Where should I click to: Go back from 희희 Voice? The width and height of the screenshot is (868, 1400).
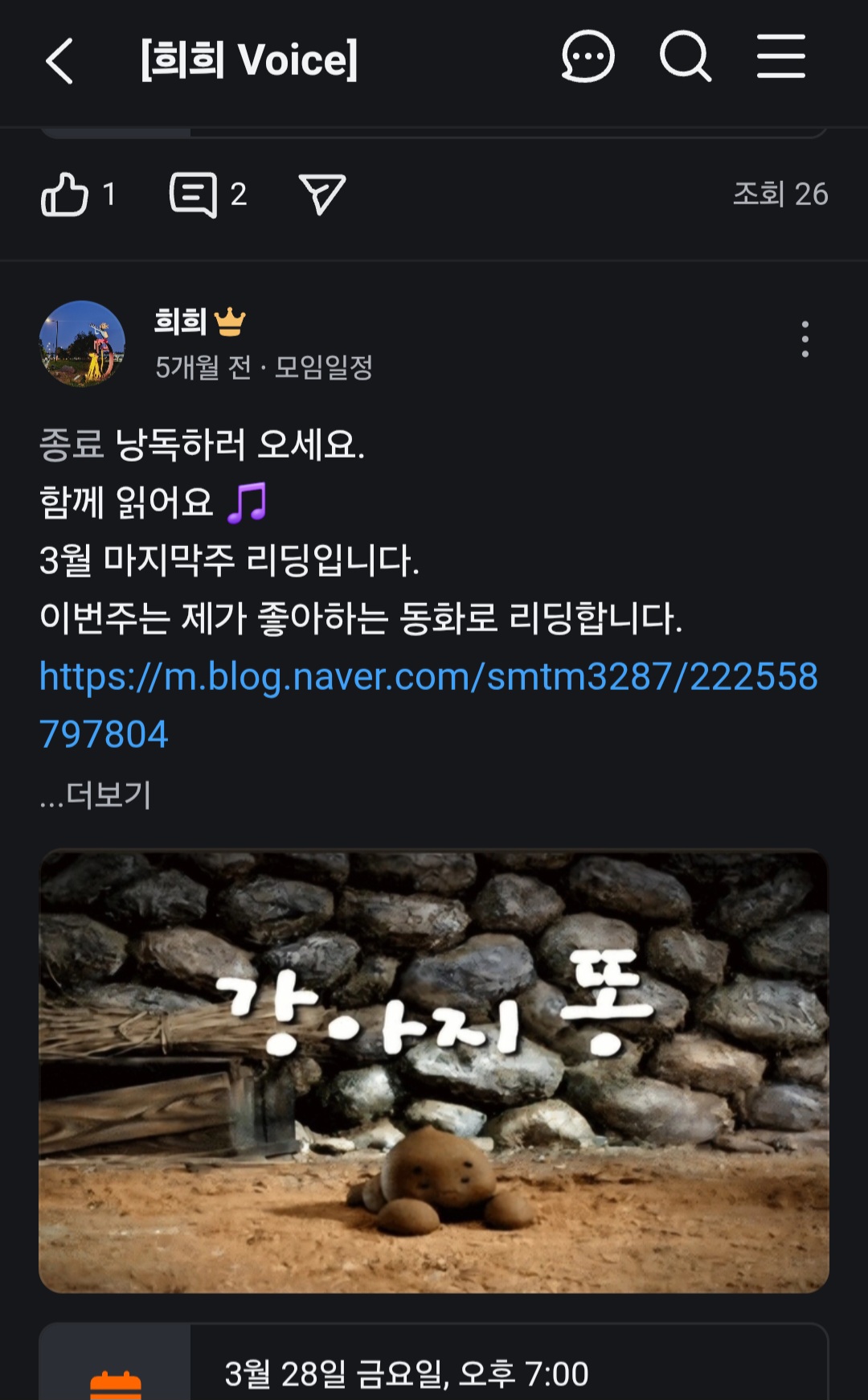59,61
